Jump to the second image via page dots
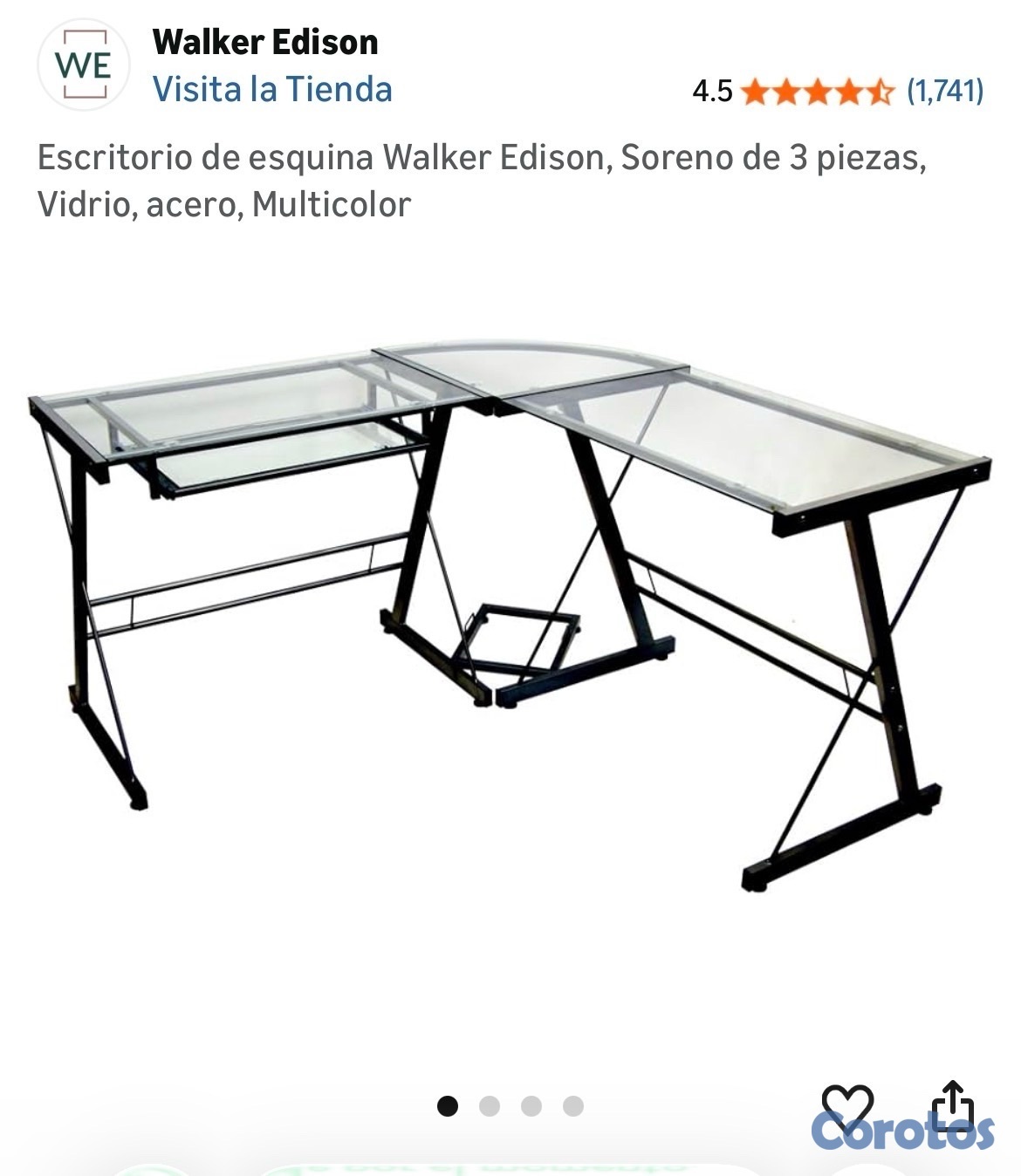 [x=490, y=1106]
